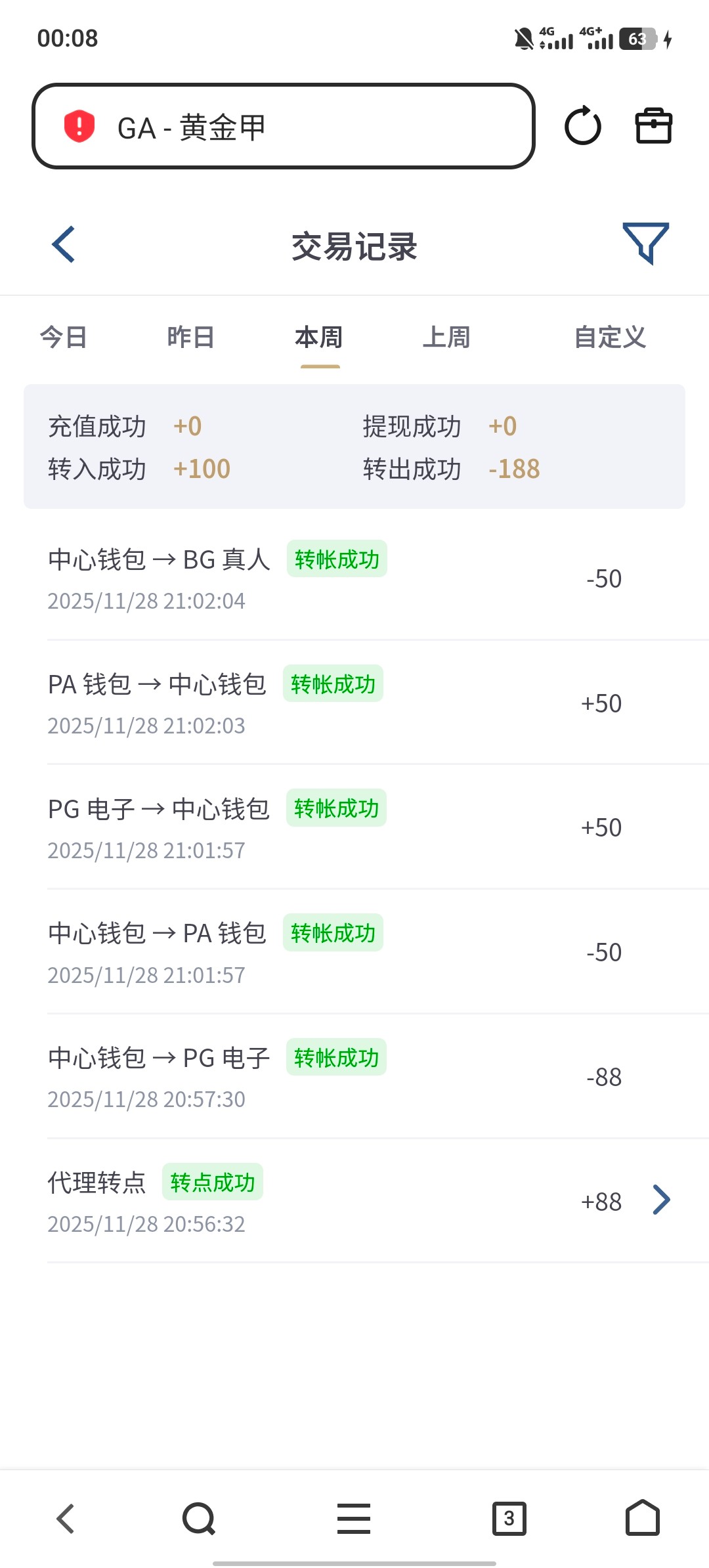This screenshot has width=709, height=1568.
Task: Tap the browser back arrow at bottom
Action: (66, 1519)
